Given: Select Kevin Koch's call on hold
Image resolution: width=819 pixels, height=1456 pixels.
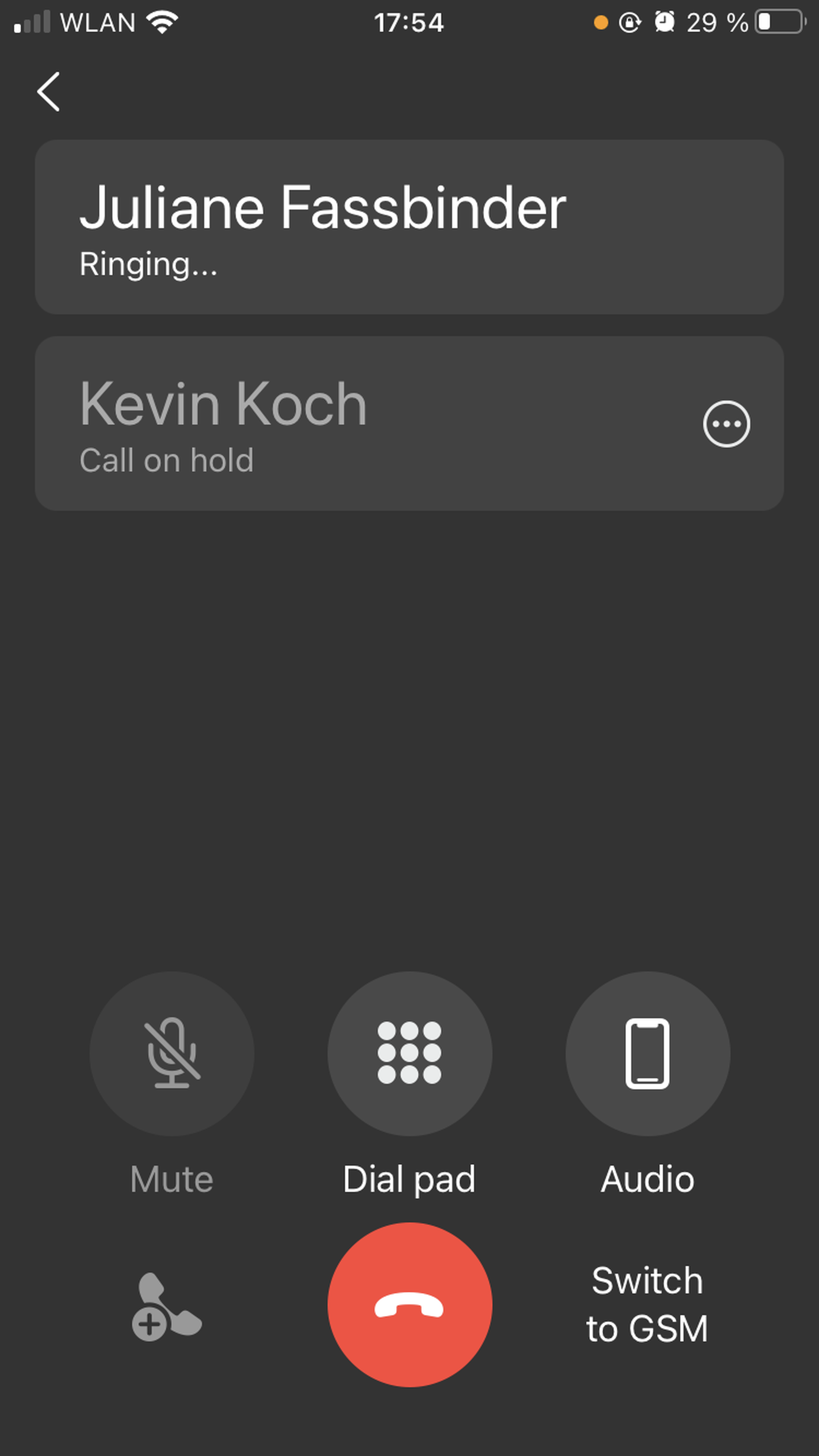Looking at the screenshot, I should pyautogui.click(x=339, y=424).
